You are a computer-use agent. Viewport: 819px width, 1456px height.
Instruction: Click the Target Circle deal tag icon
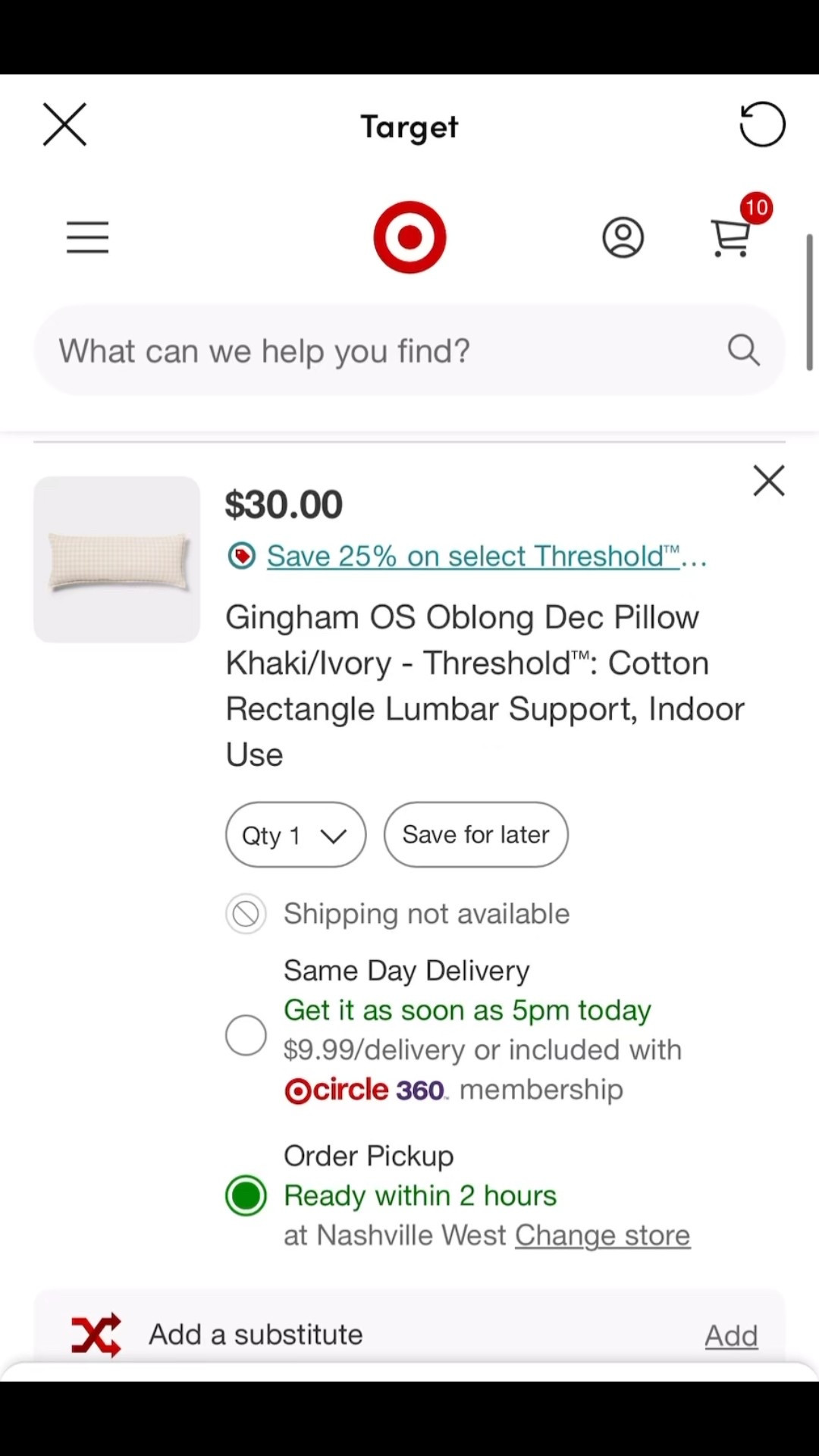point(241,555)
